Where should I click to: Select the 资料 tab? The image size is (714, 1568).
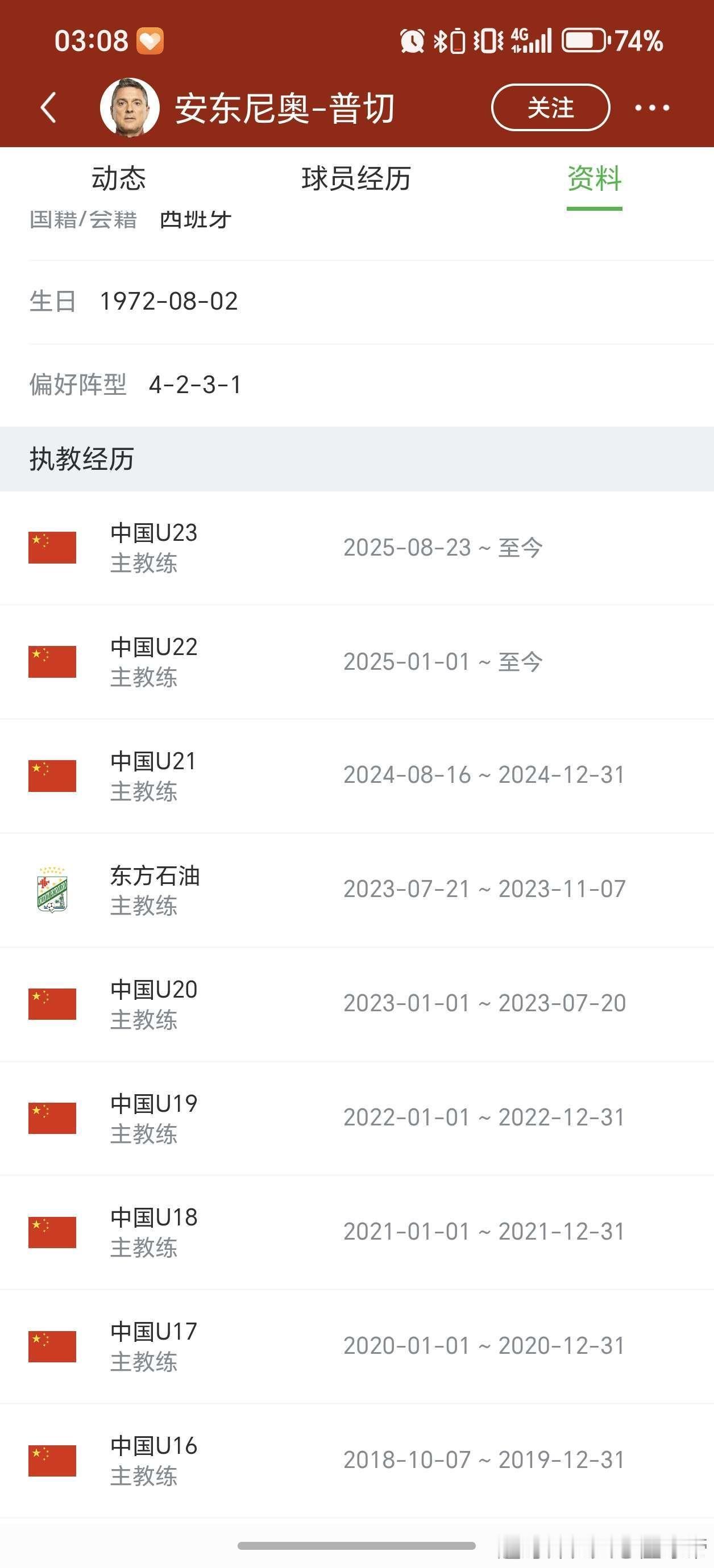pyautogui.click(x=595, y=178)
